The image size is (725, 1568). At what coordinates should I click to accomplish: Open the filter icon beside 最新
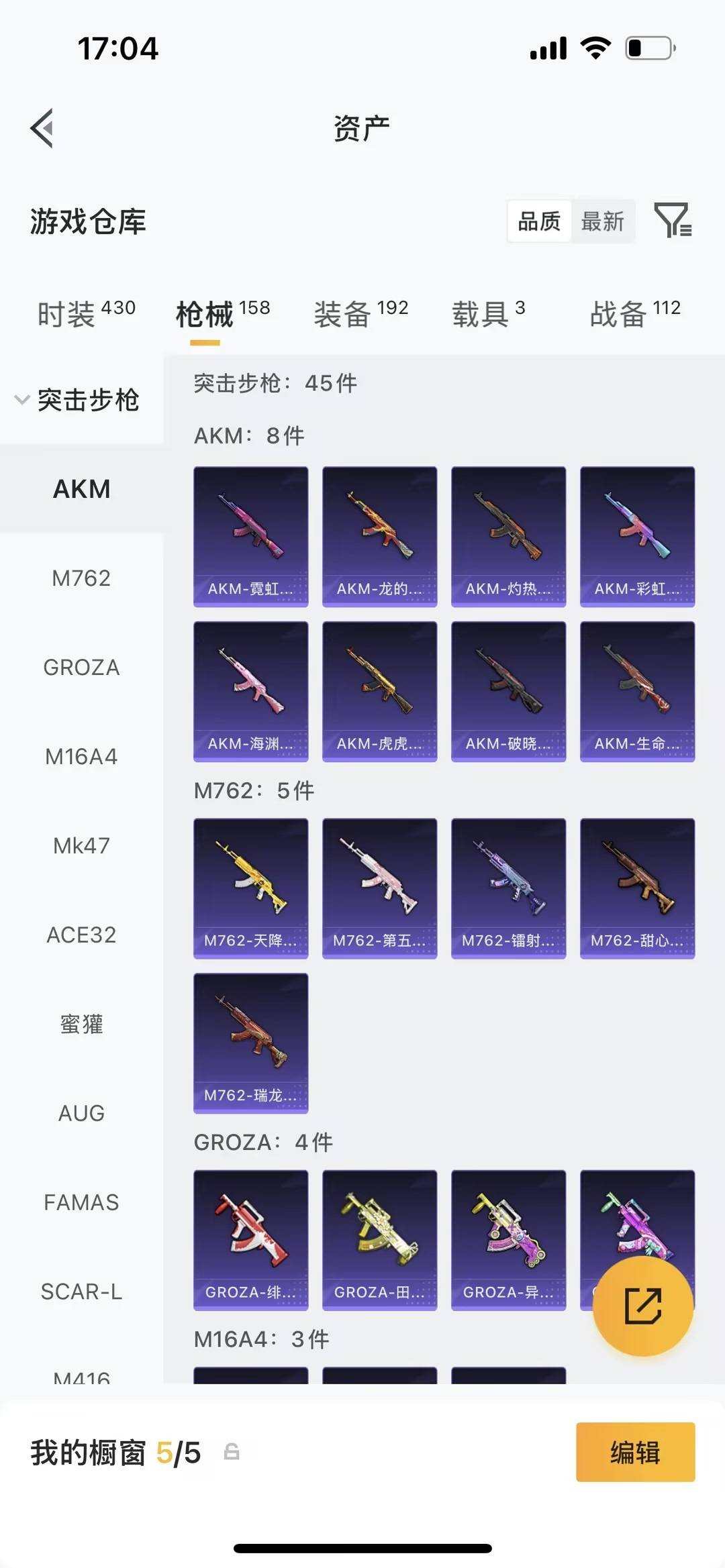coord(673,220)
